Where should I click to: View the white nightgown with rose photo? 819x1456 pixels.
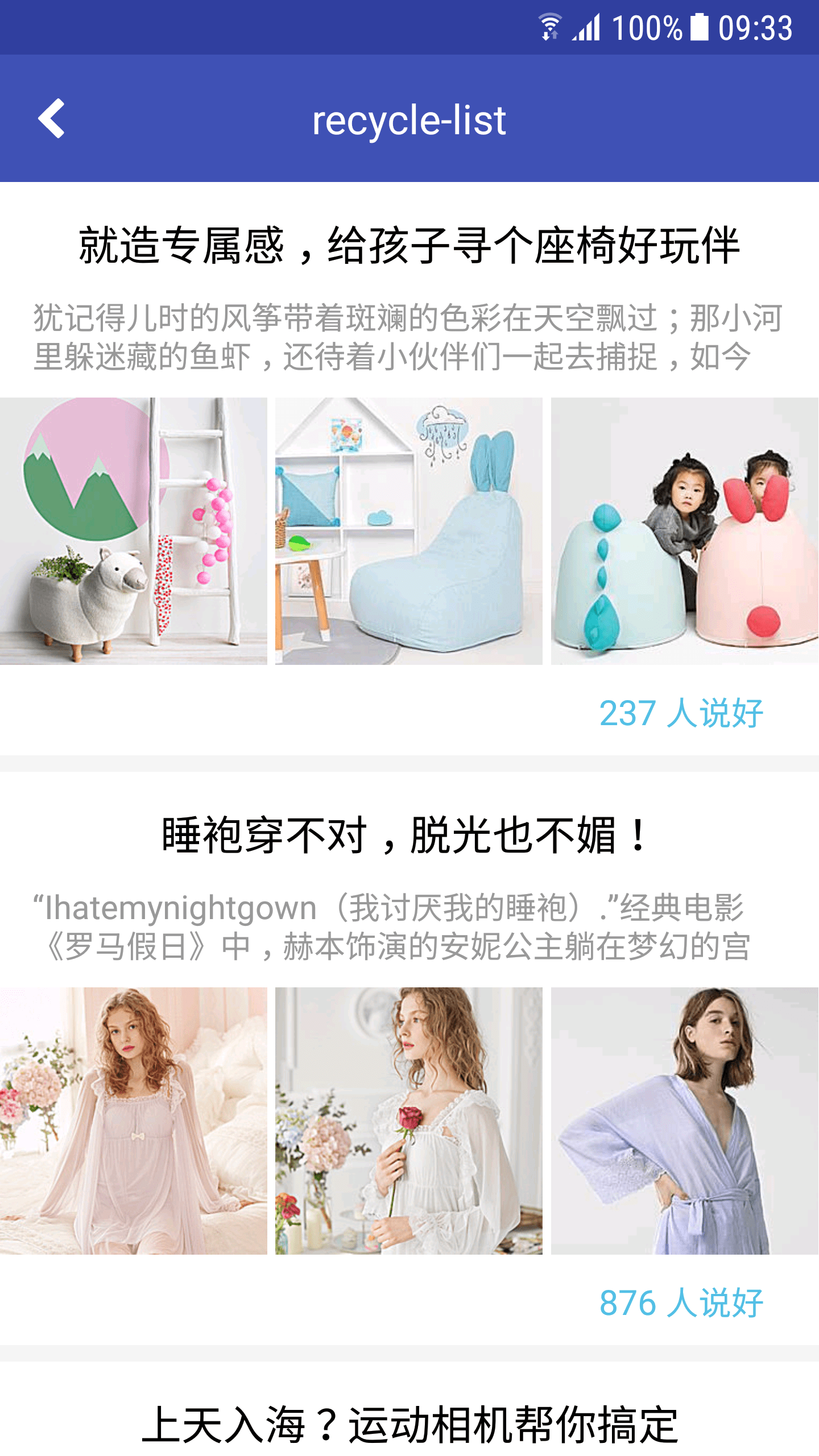tap(408, 1120)
